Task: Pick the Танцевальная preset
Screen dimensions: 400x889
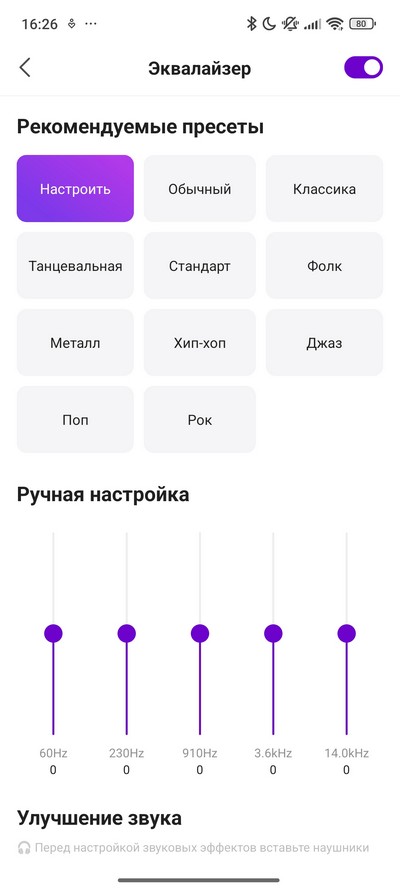Action: point(75,266)
